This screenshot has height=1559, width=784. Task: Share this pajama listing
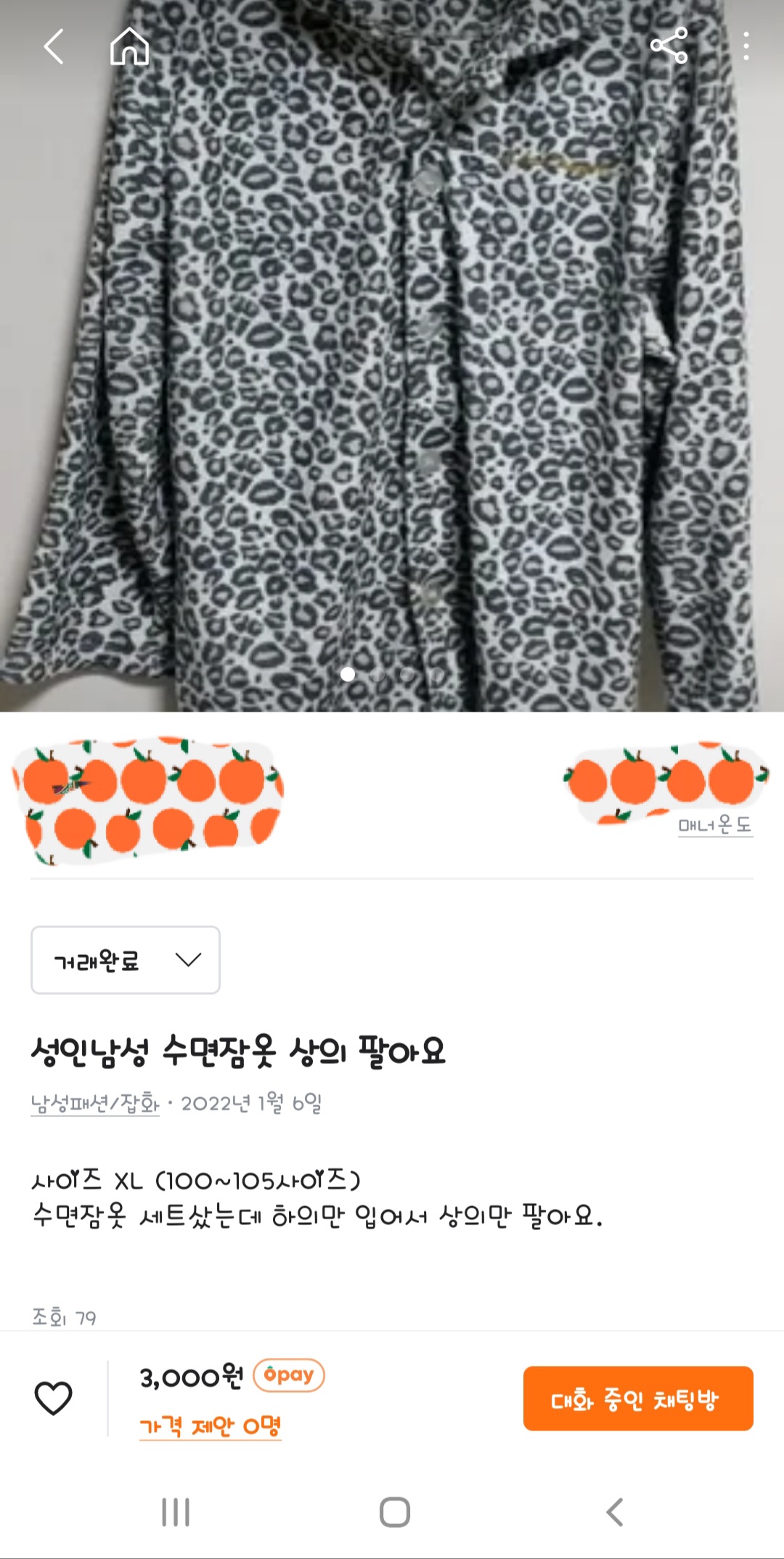coord(669,46)
